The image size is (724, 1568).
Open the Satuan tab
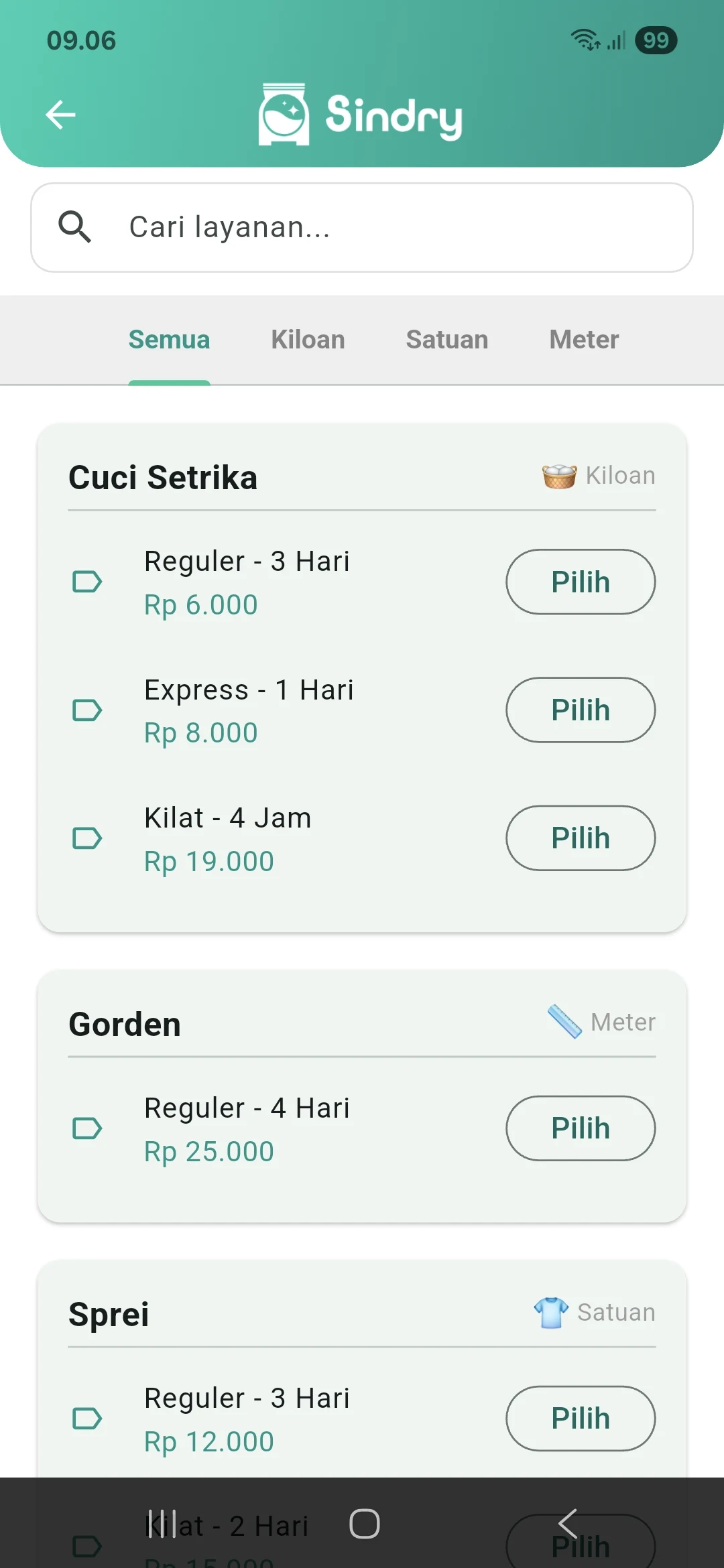tap(446, 340)
